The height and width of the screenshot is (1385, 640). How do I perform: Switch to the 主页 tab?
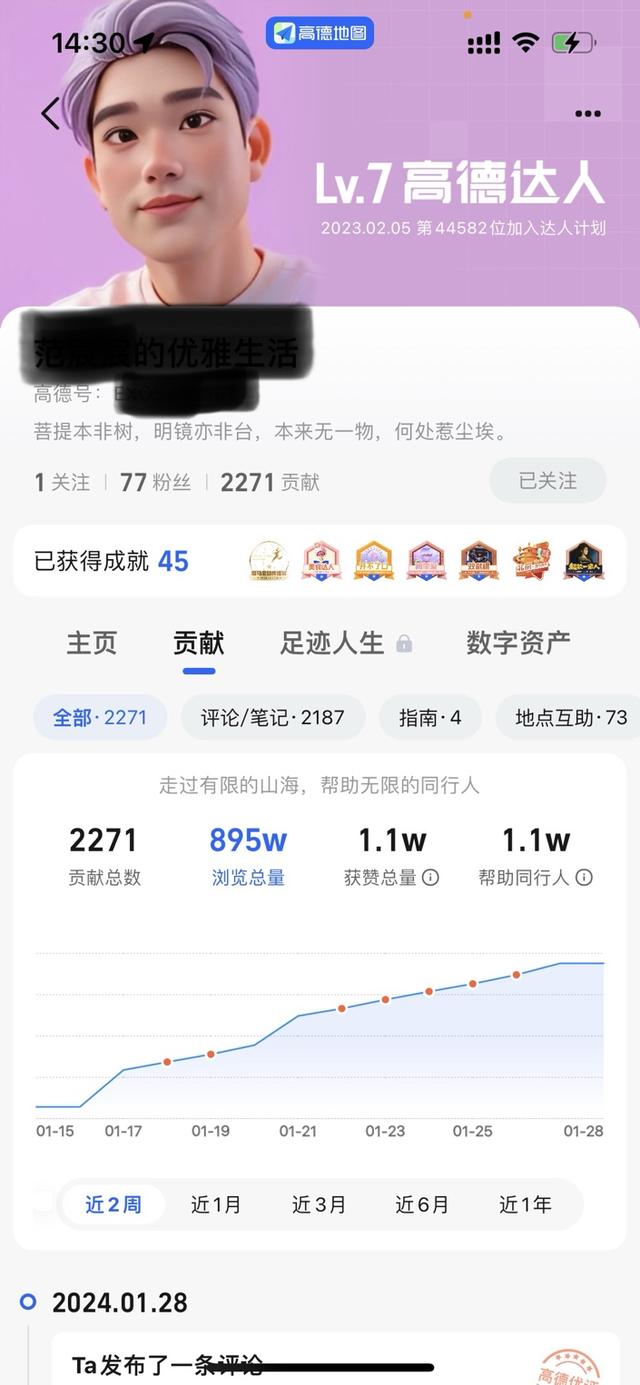coord(92,643)
